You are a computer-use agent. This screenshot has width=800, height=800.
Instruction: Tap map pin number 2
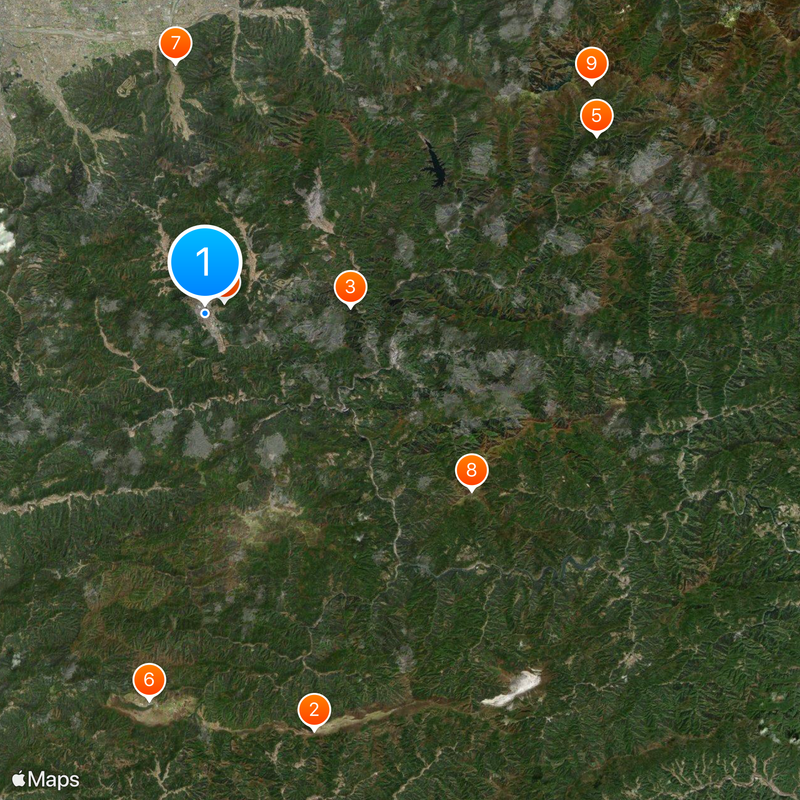point(314,711)
